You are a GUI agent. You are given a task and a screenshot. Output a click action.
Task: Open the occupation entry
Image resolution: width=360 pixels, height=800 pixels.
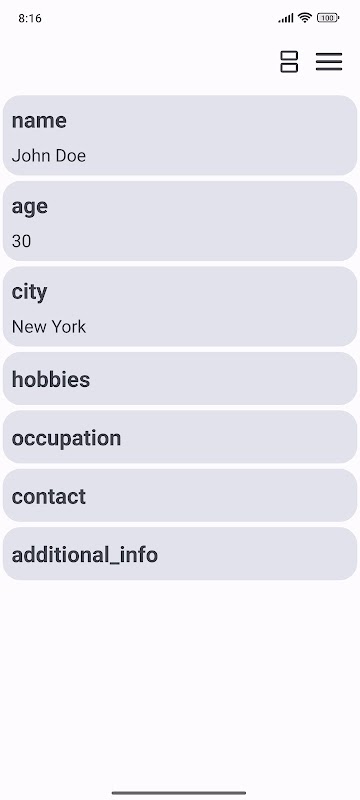(x=180, y=437)
